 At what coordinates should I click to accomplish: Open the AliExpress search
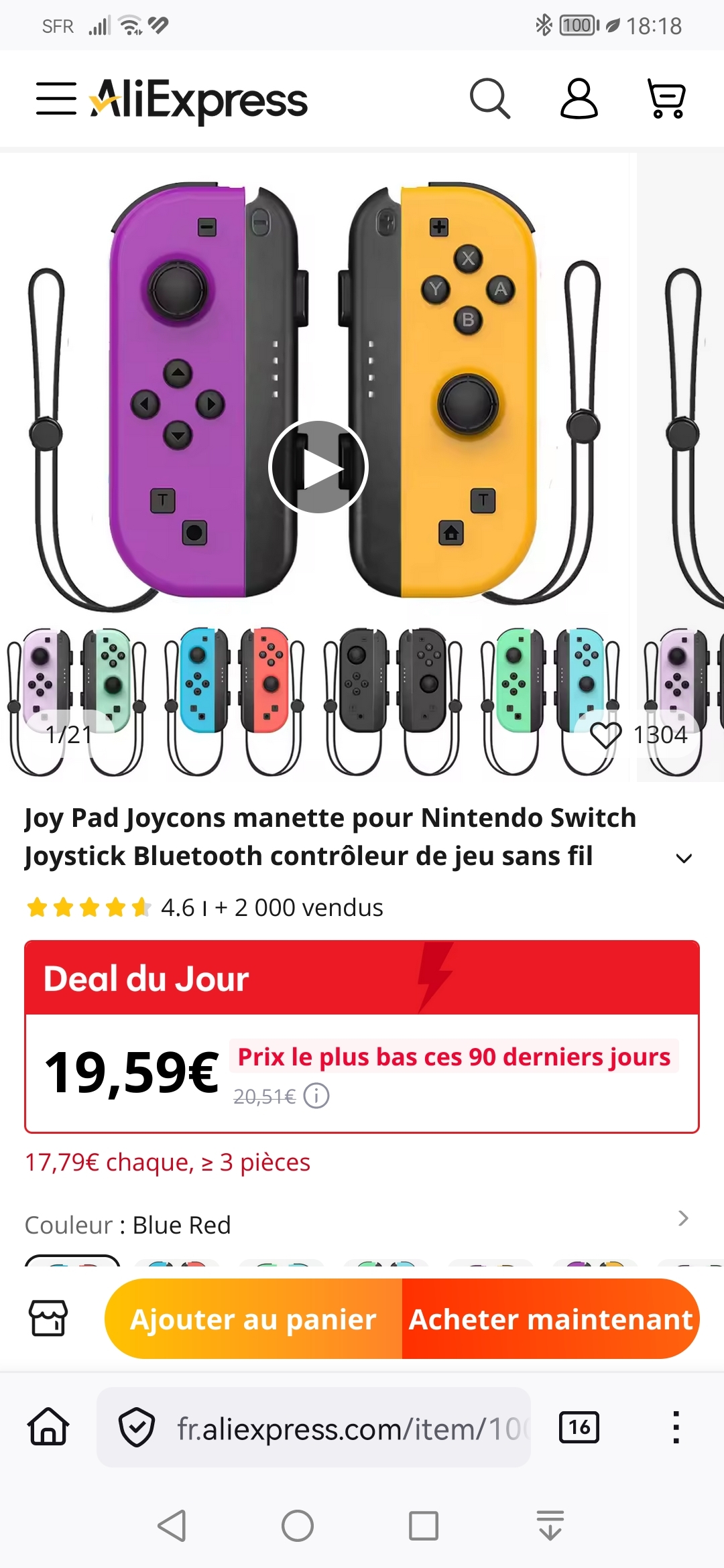[490, 99]
